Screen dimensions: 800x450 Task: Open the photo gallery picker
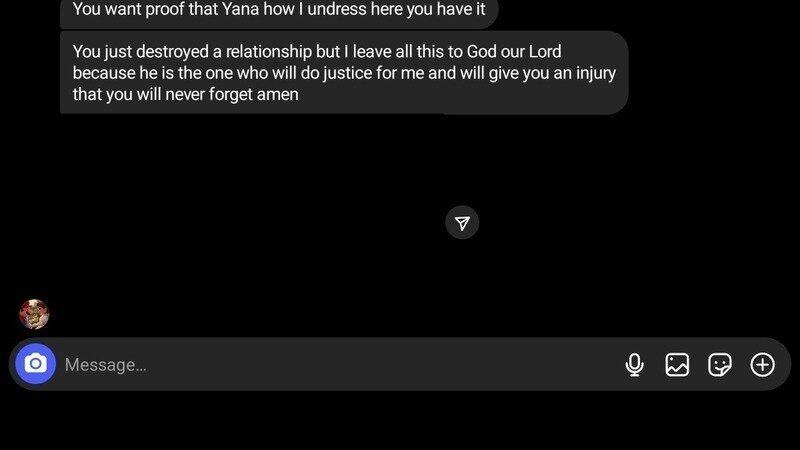coord(677,365)
